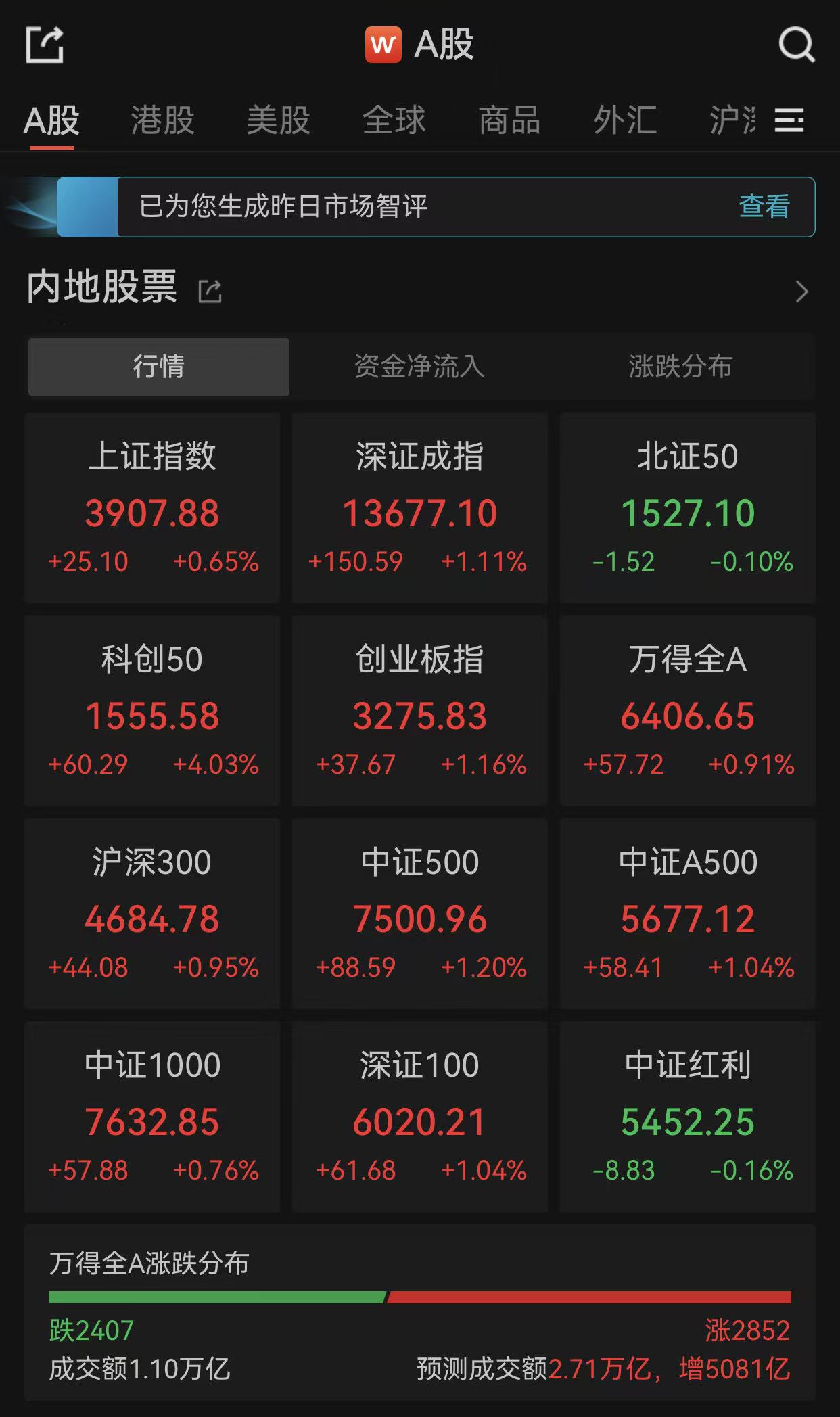Screen dimensions: 840x1417
Task: Open the 外汇 tab
Action: [625, 120]
